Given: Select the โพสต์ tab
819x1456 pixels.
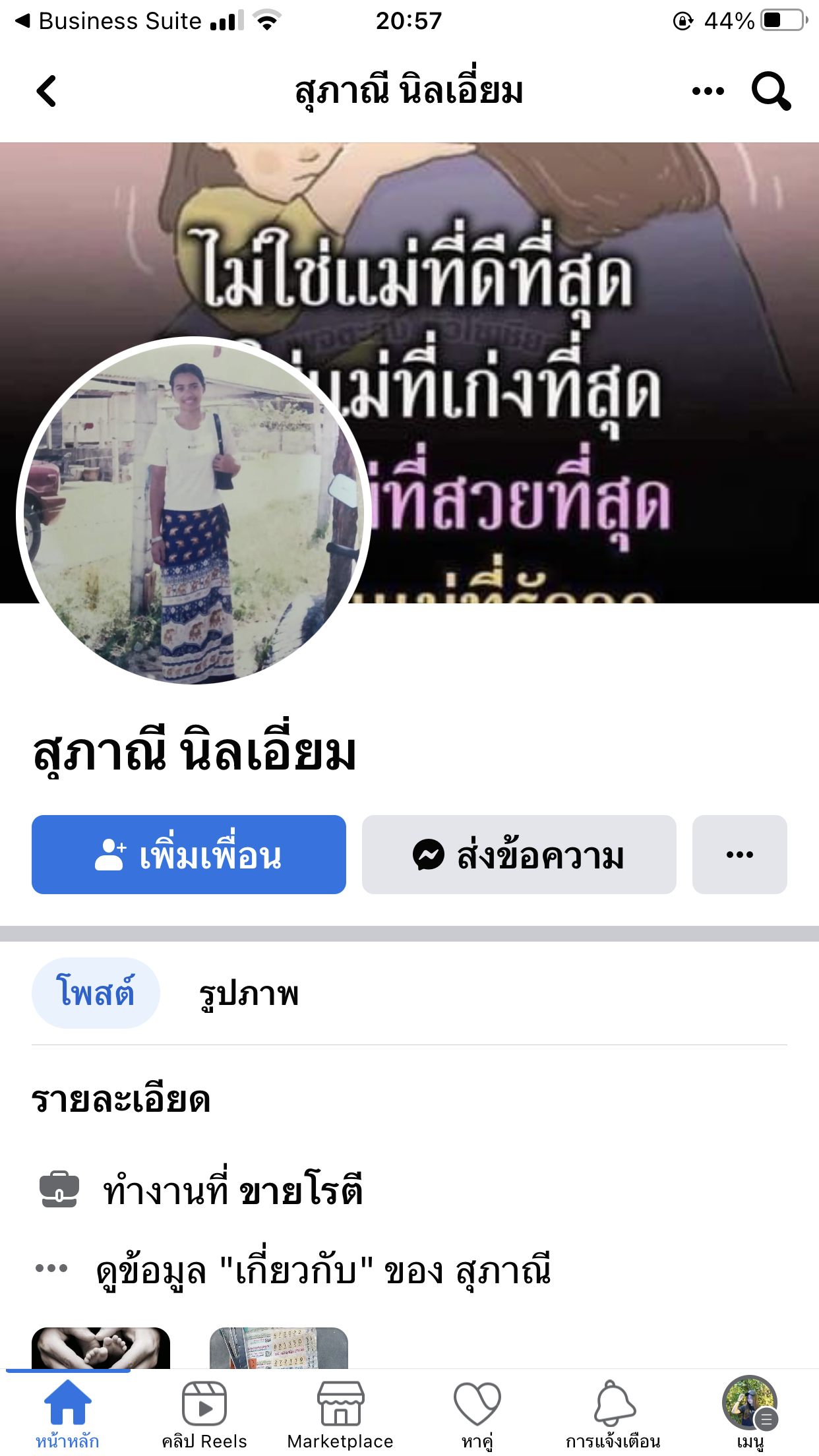Looking at the screenshot, I should coord(96,992).
